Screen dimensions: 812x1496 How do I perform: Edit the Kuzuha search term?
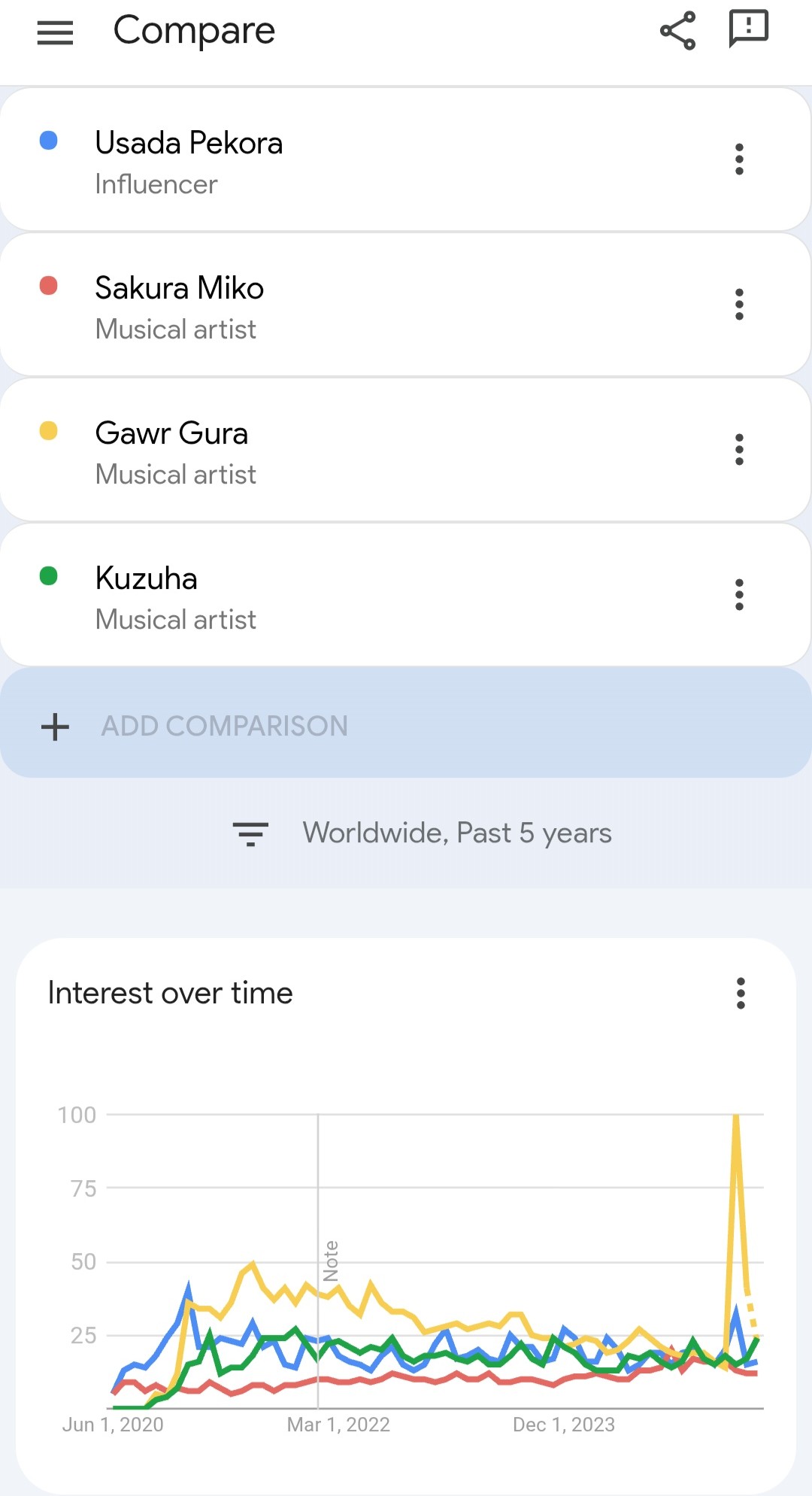pyautogui.click(x=146, y=578)
